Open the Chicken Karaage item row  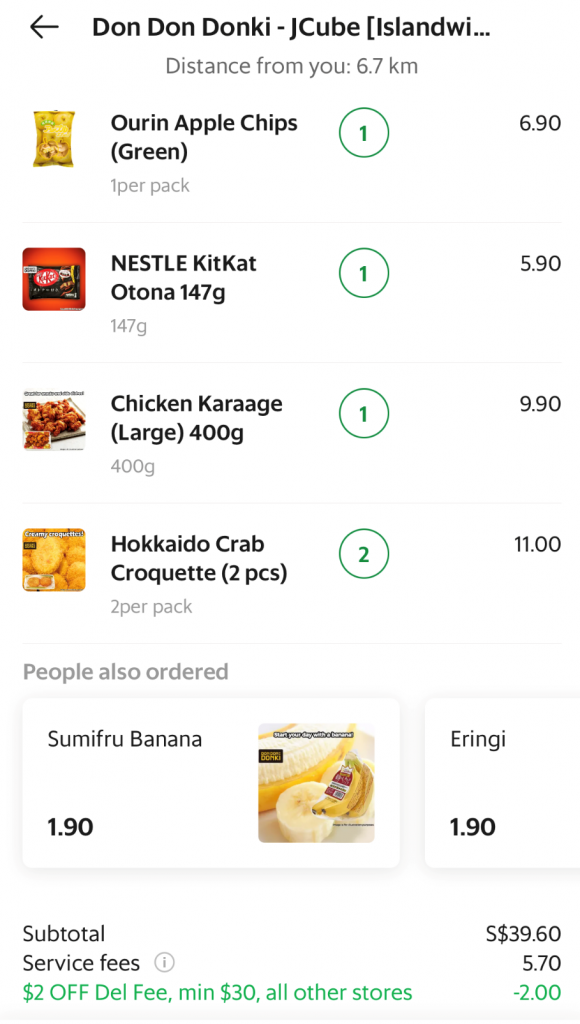point(291,433)
